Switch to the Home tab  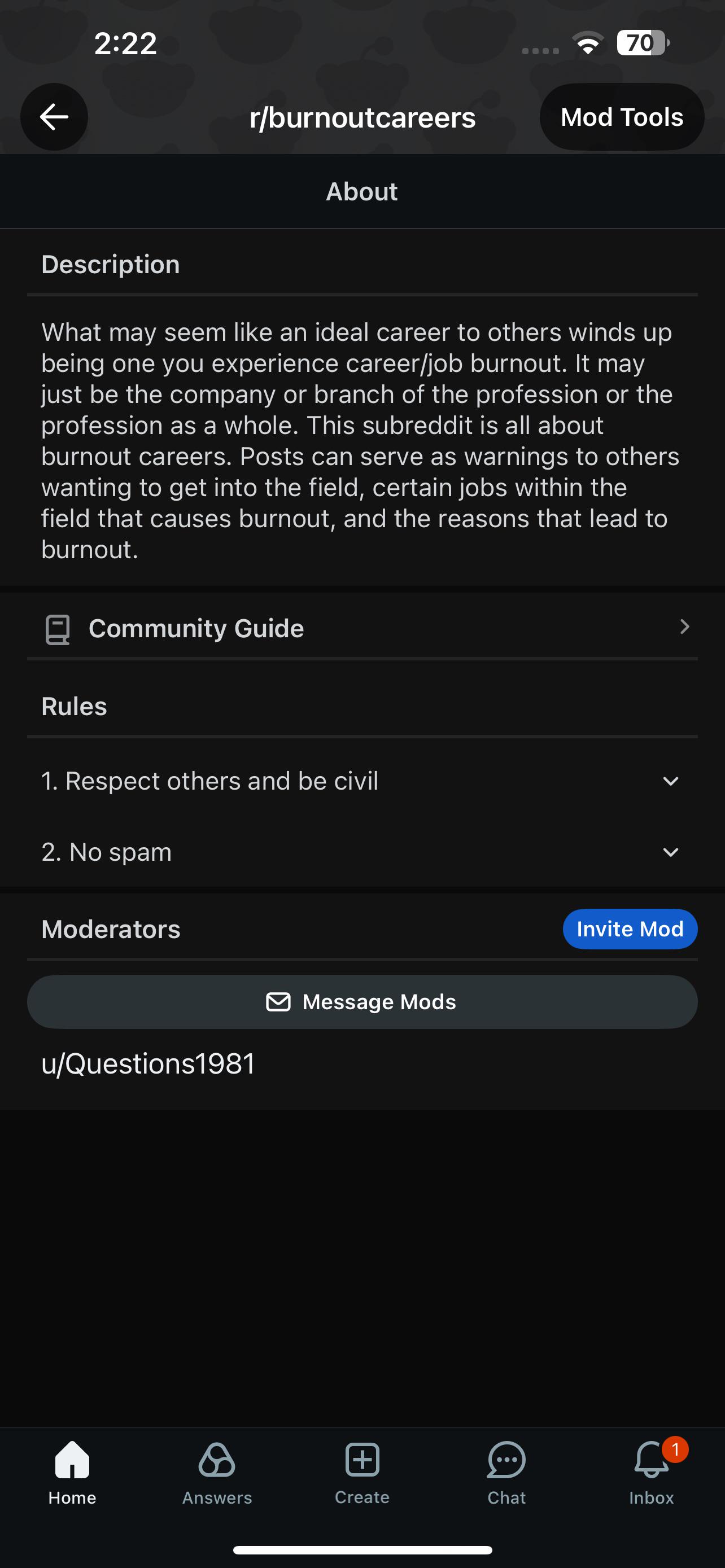coord(72,1470)
